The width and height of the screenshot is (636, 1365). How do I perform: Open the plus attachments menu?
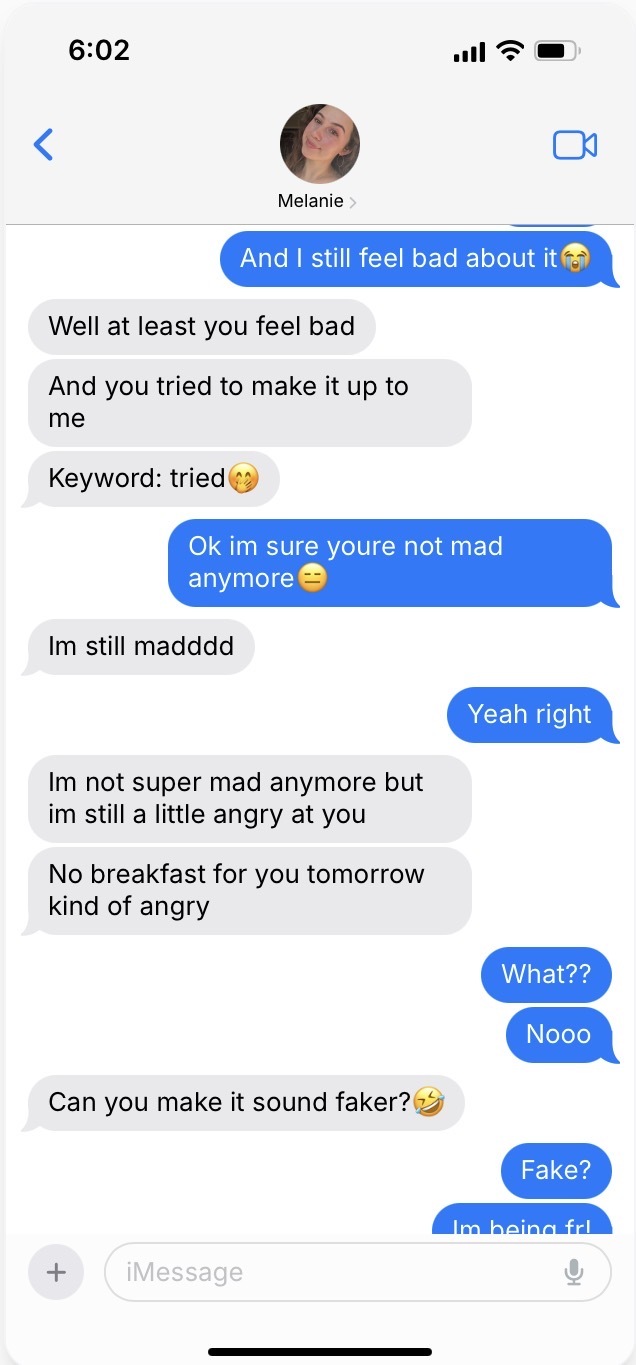tap(56, 1272)
